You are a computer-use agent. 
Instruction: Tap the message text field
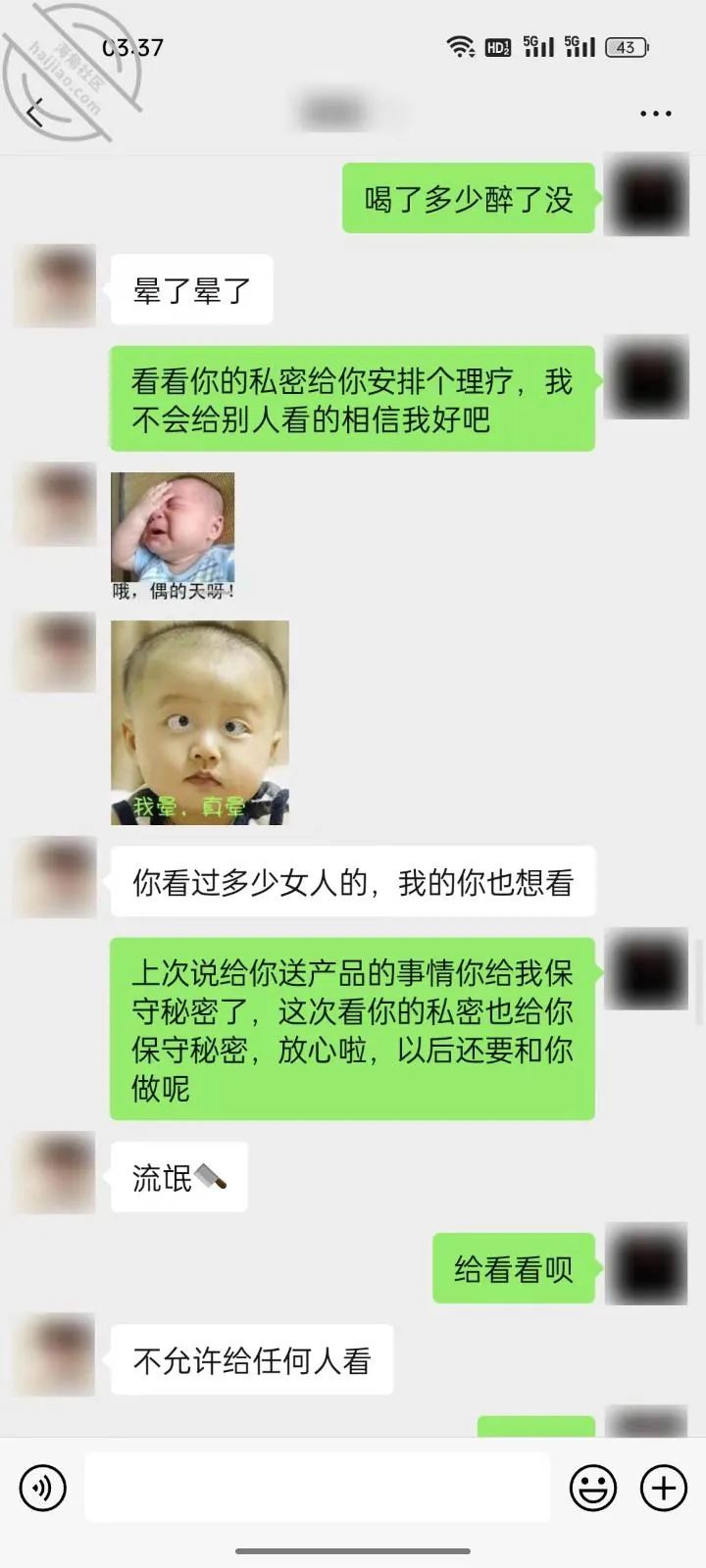317,1488
